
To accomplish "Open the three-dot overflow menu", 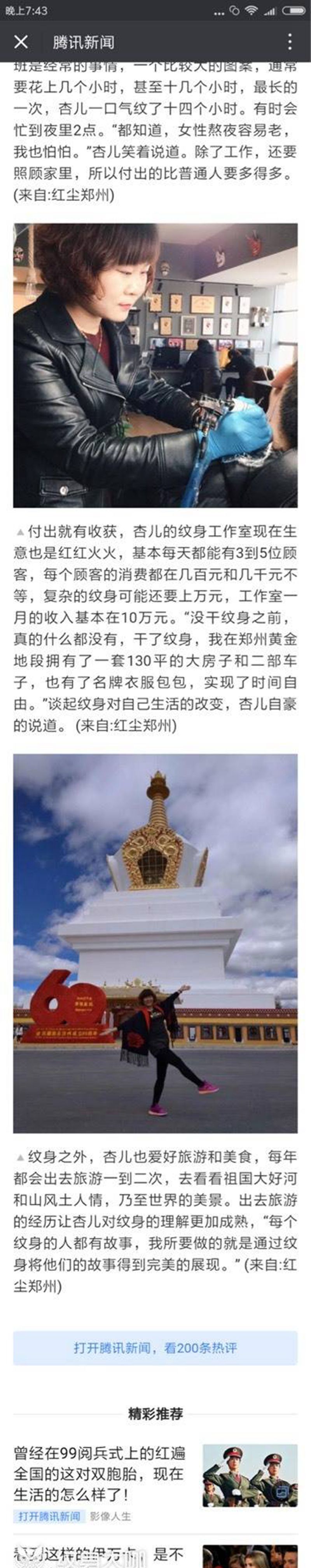I will click(x=290, y=42).
